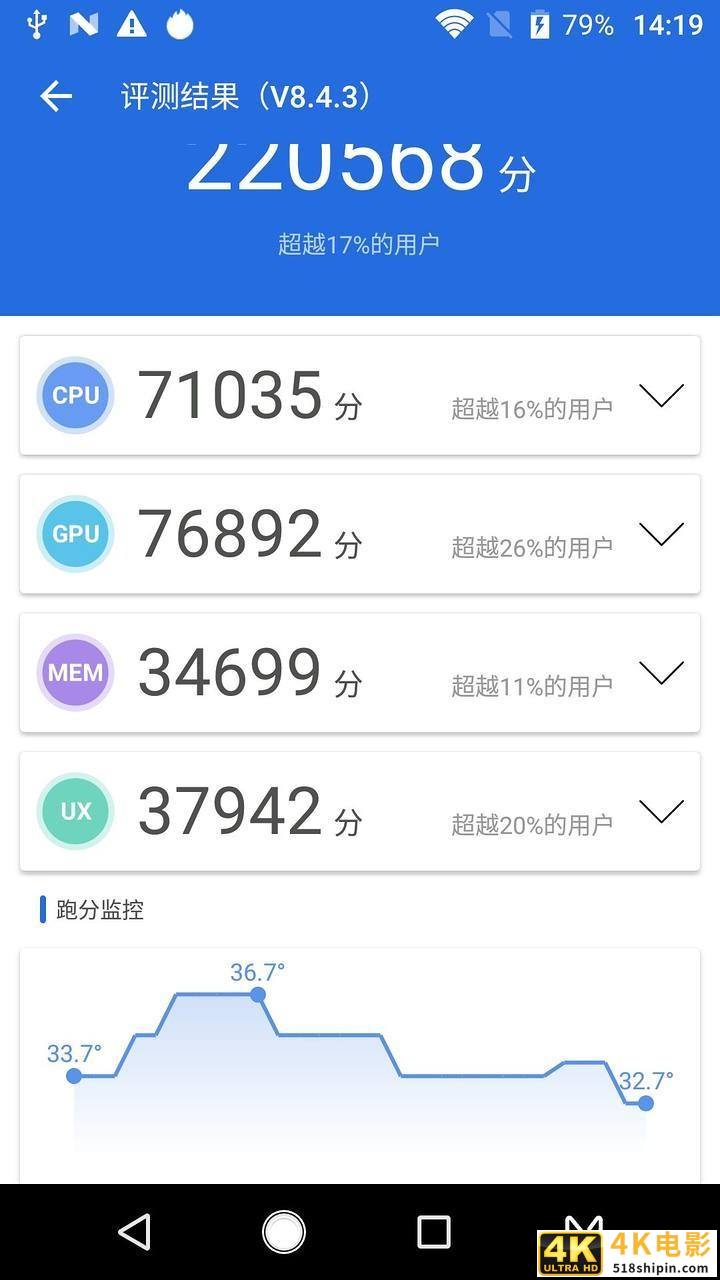Expand the MEM score details
Viewport: 720px width, 1280px height.
pos(660,672)
